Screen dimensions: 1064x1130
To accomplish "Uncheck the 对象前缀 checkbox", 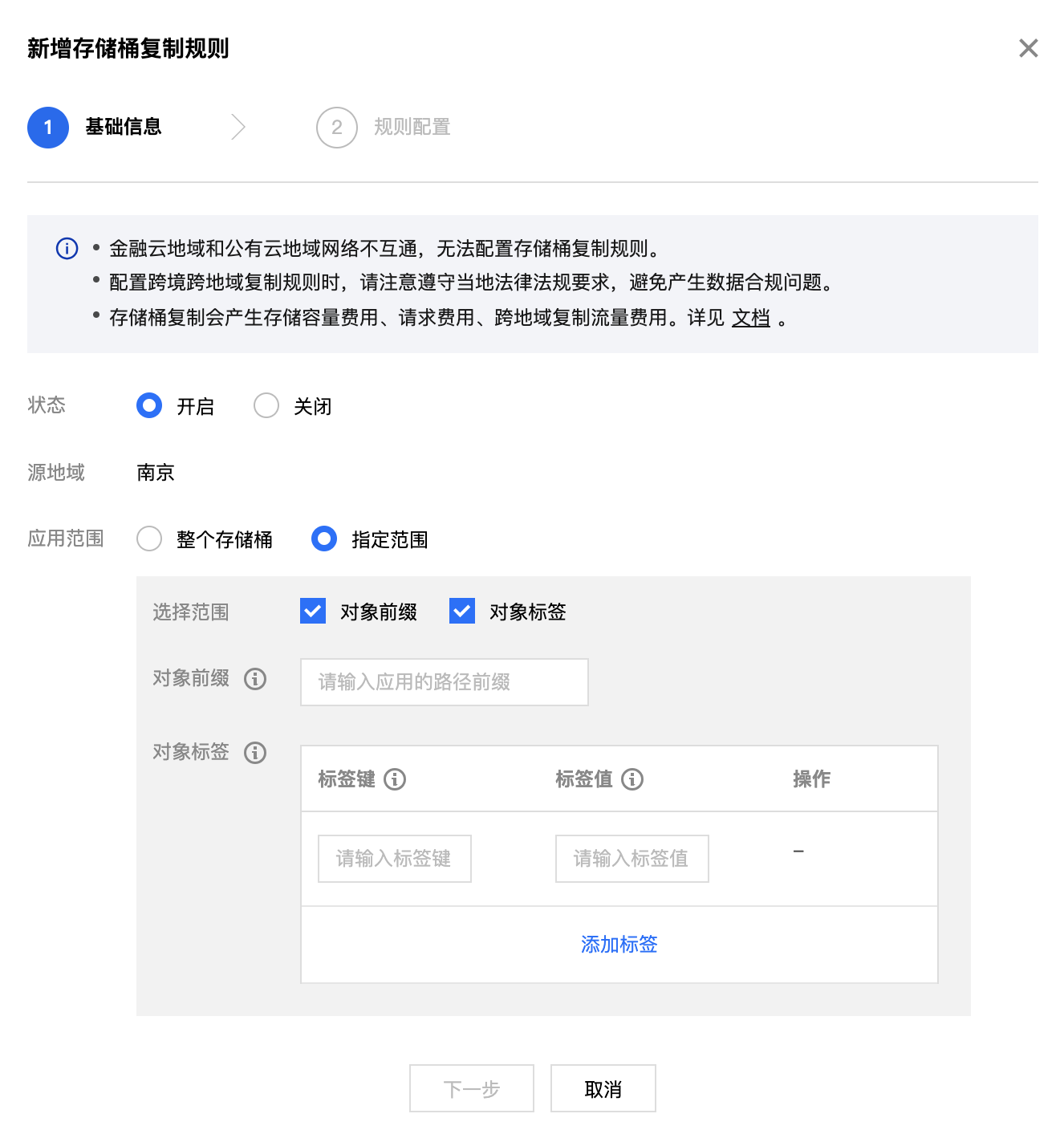I will coord(313,611).
